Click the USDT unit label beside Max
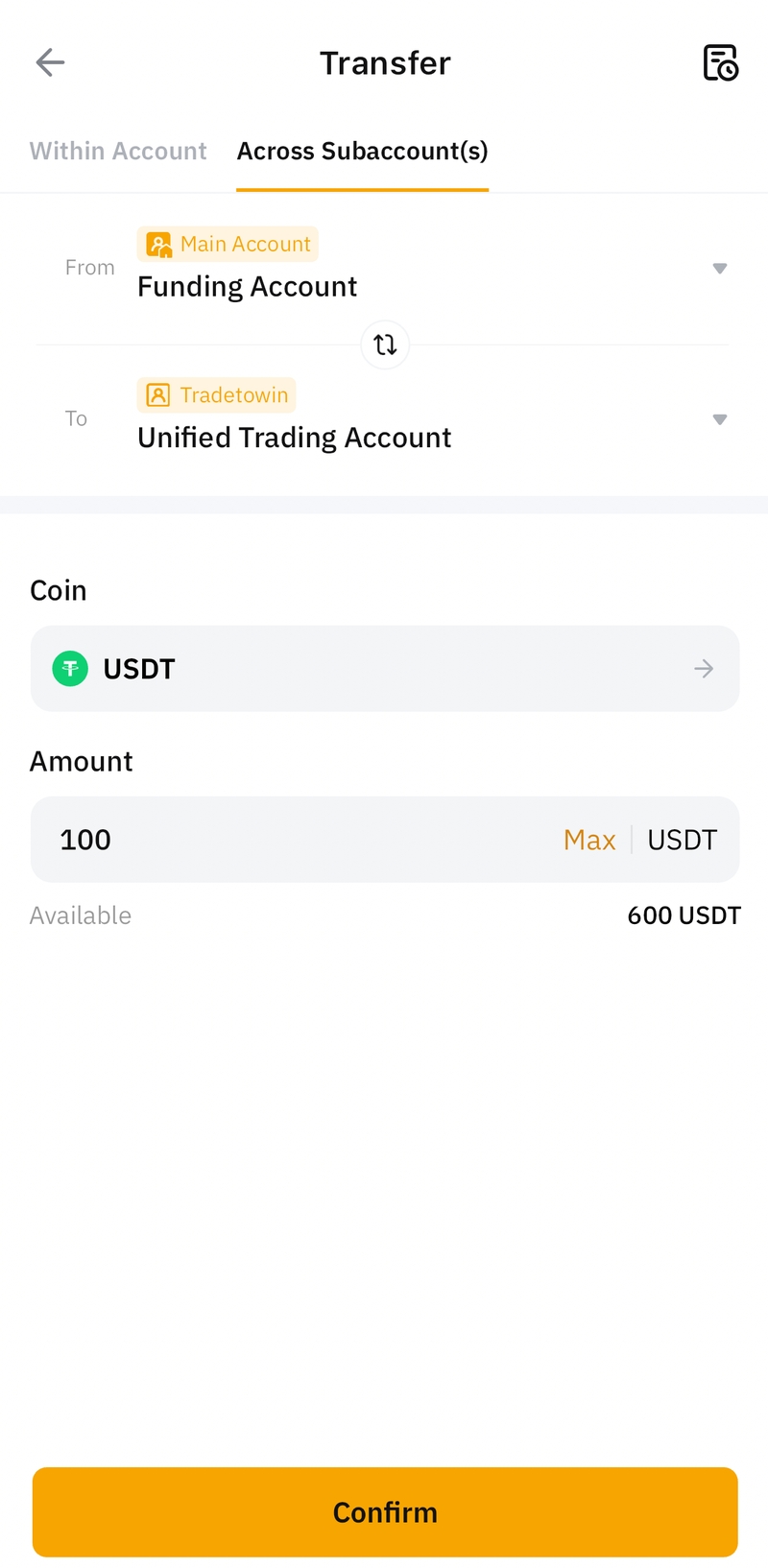 [682, 839]
